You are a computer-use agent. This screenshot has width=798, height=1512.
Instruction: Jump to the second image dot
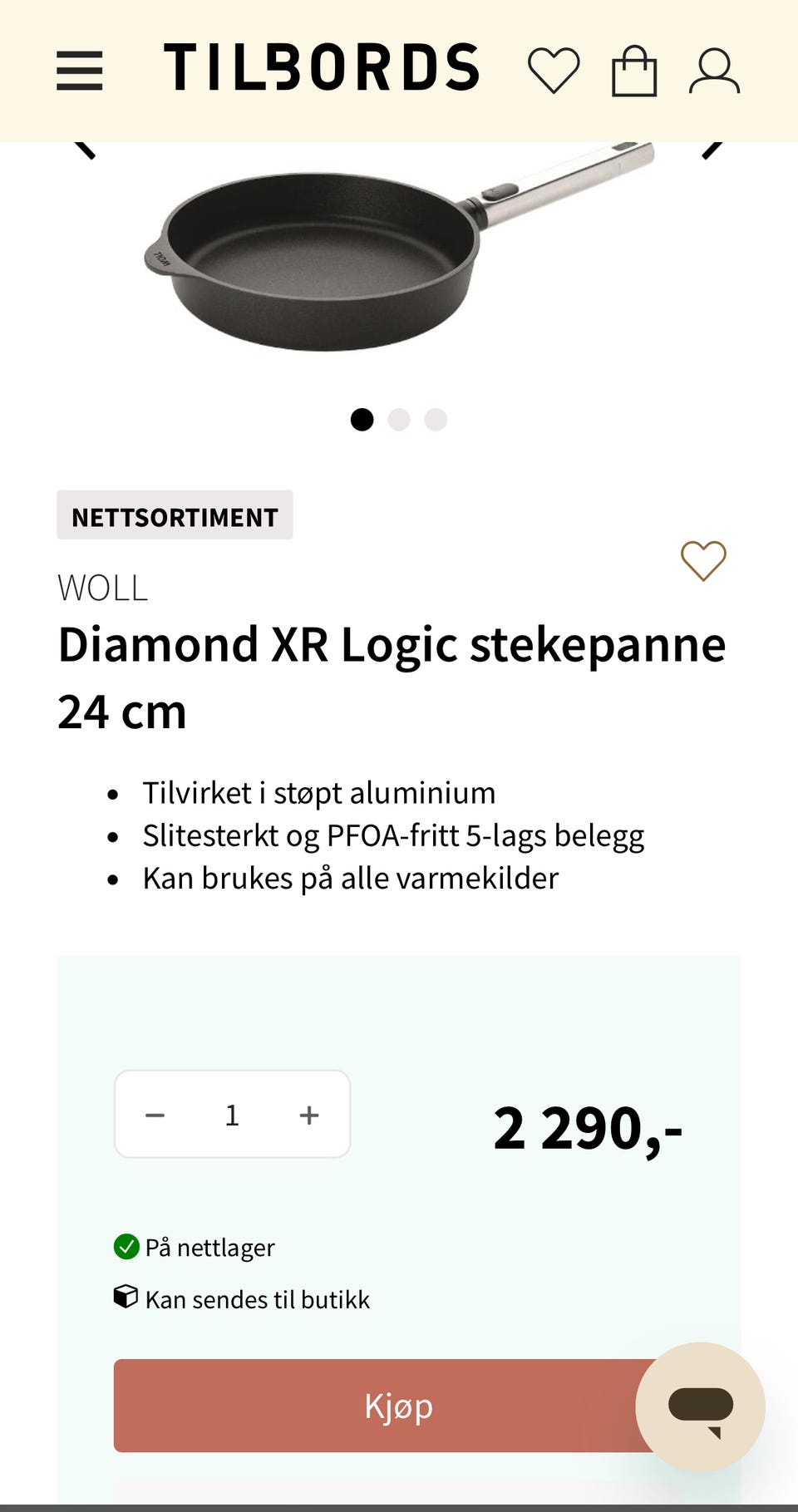(x=399, y=420)
